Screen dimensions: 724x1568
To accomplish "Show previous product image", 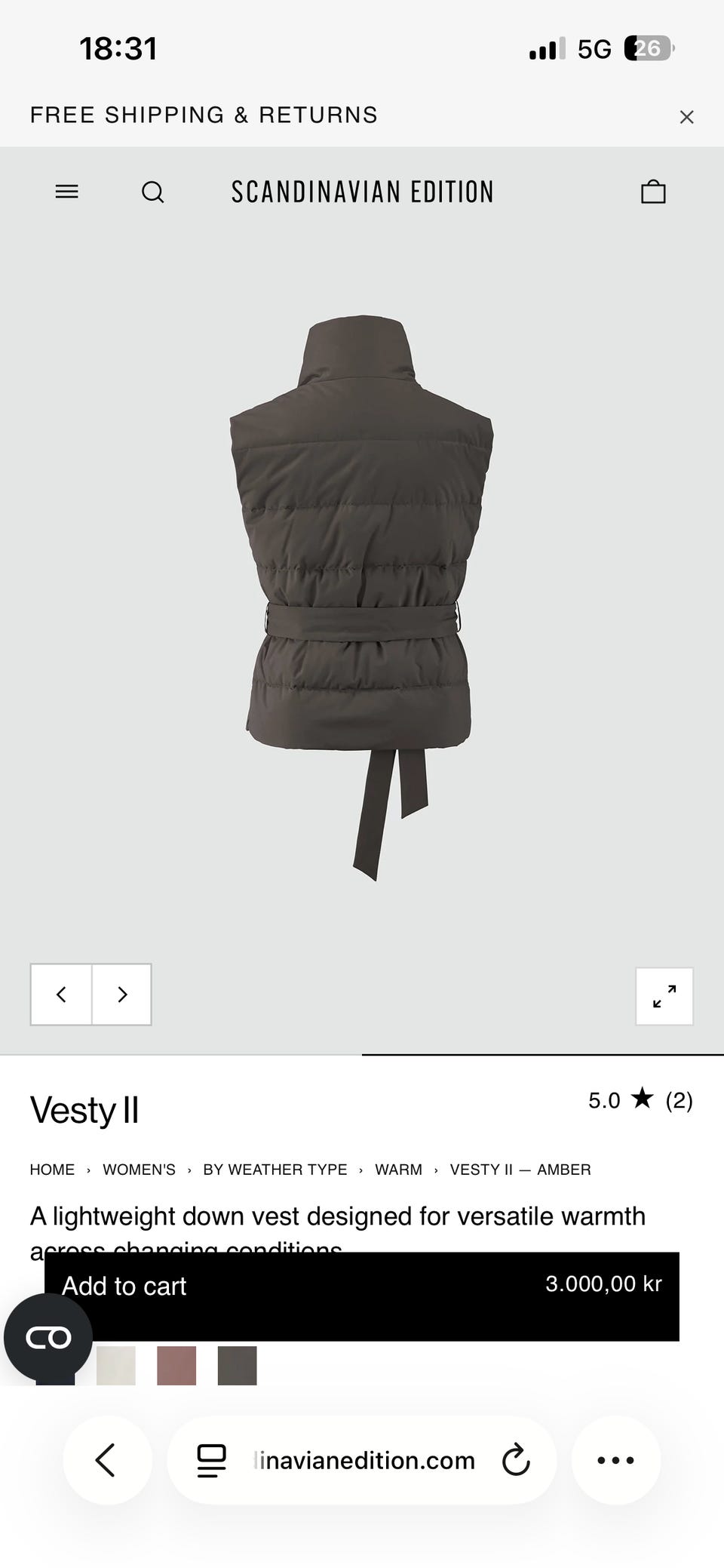I will pos(61,994).
